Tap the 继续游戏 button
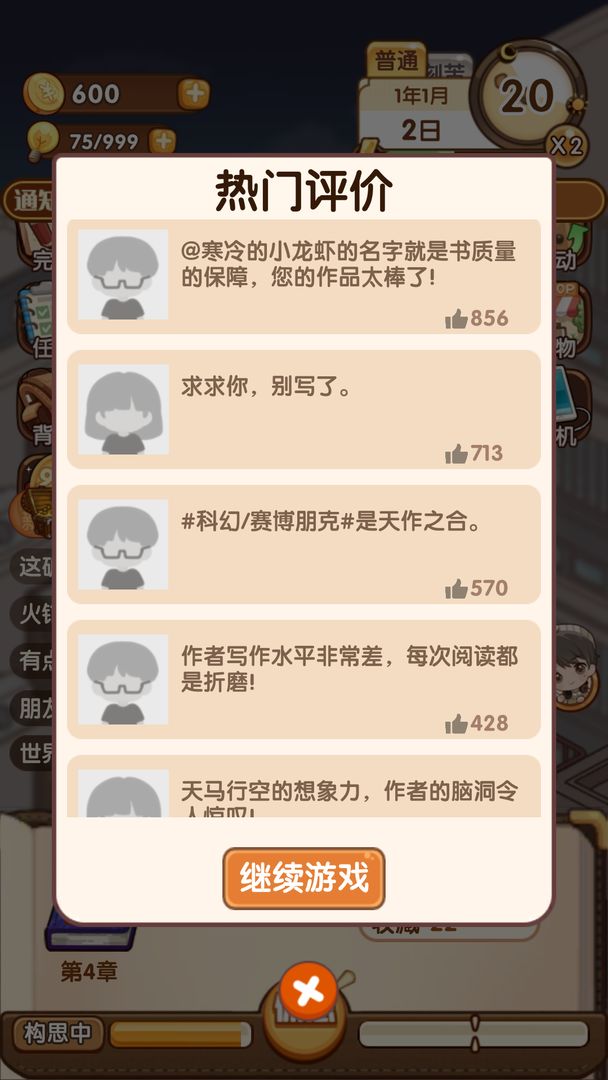 coord(303,878)
